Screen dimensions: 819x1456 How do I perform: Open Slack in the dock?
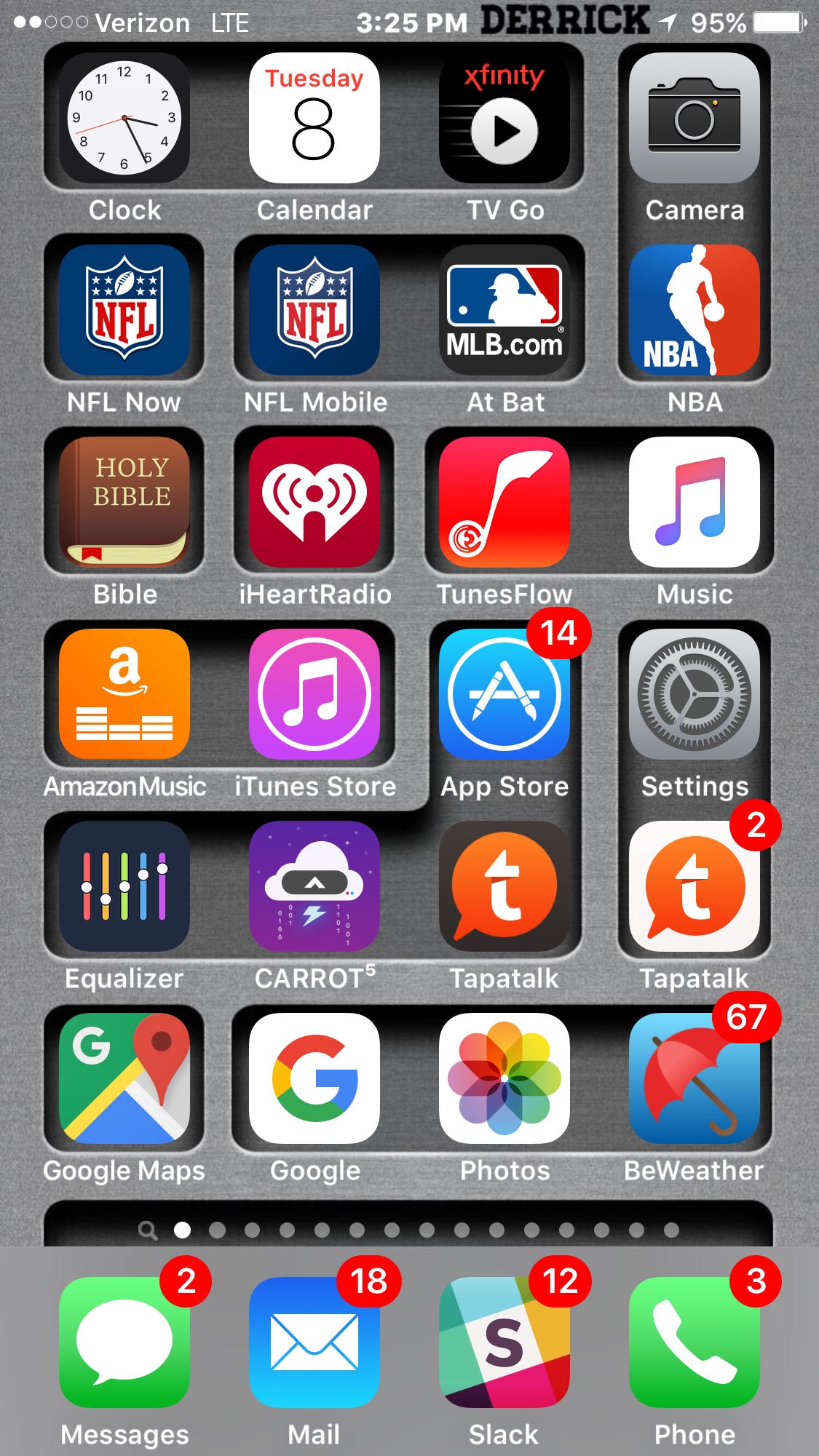coord(504,1342)
